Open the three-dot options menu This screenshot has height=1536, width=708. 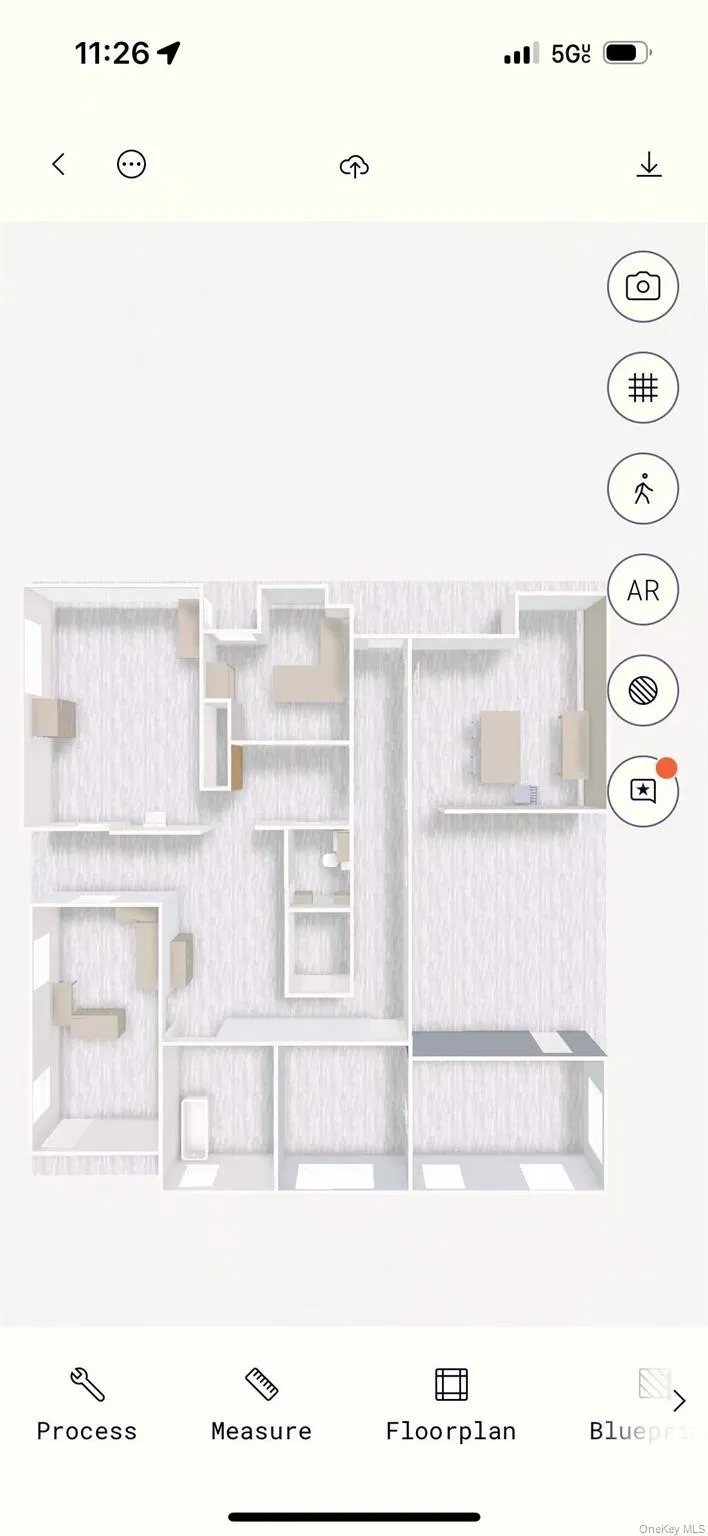click(x=131, y=165)
